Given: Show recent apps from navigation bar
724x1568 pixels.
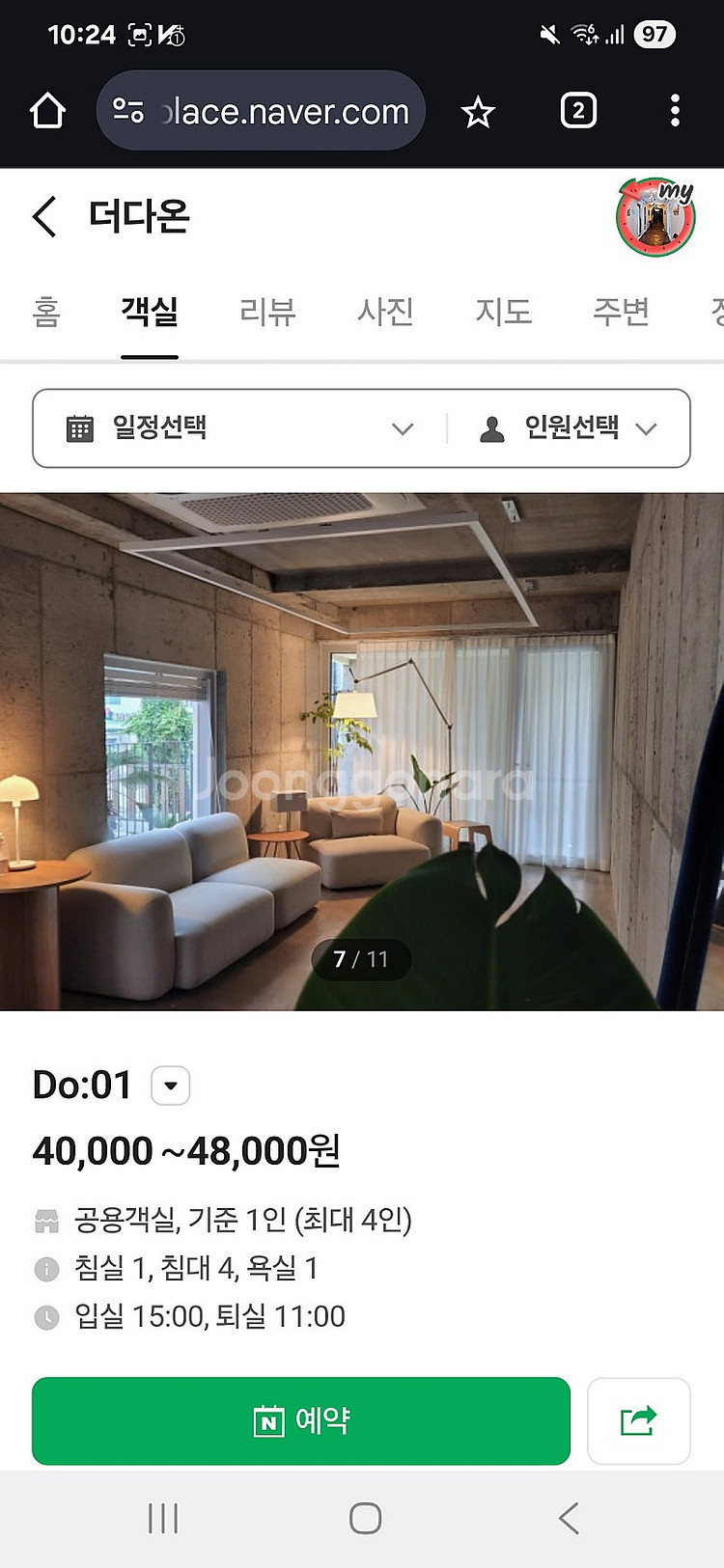Looking at the screenshot, I should [x=163, y=1518].
